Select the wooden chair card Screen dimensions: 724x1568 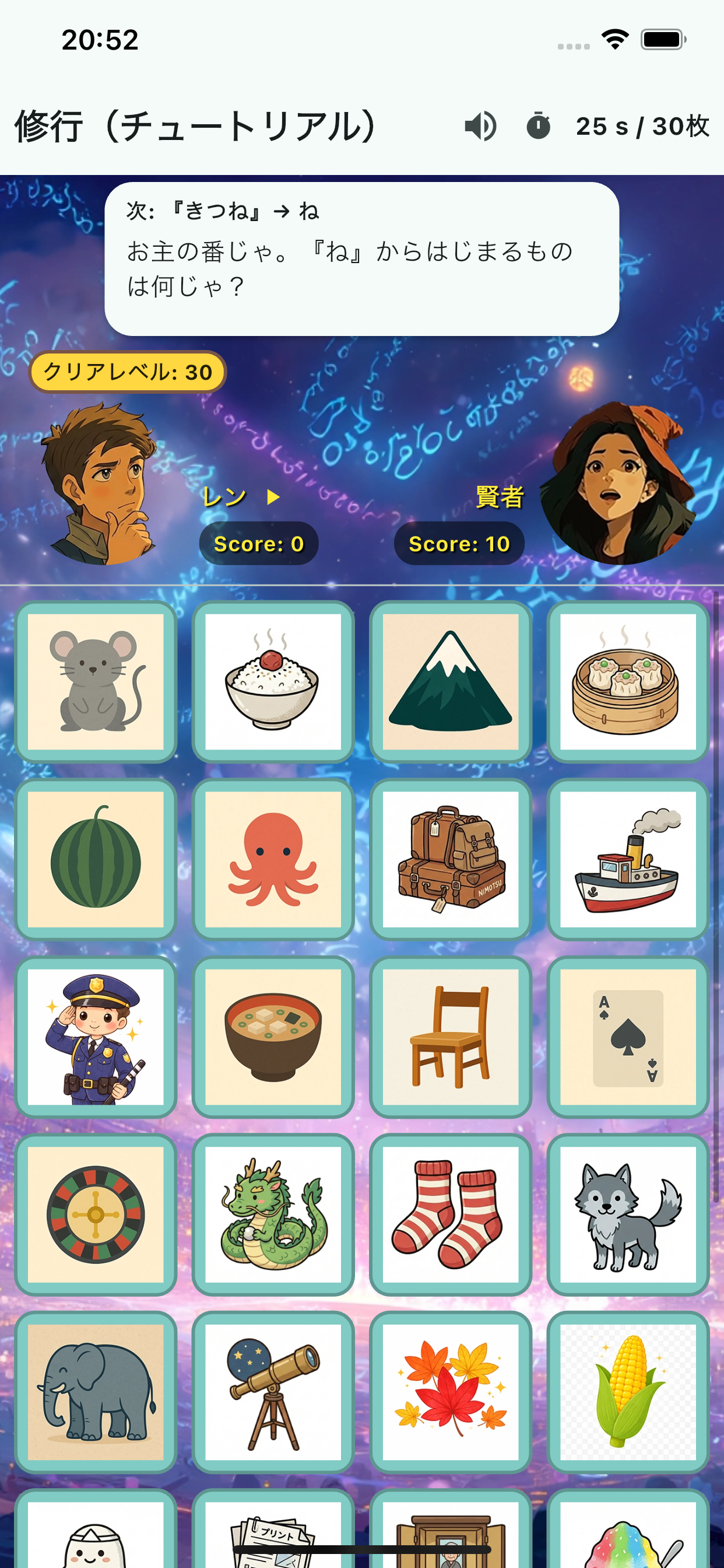[450, 1036]
